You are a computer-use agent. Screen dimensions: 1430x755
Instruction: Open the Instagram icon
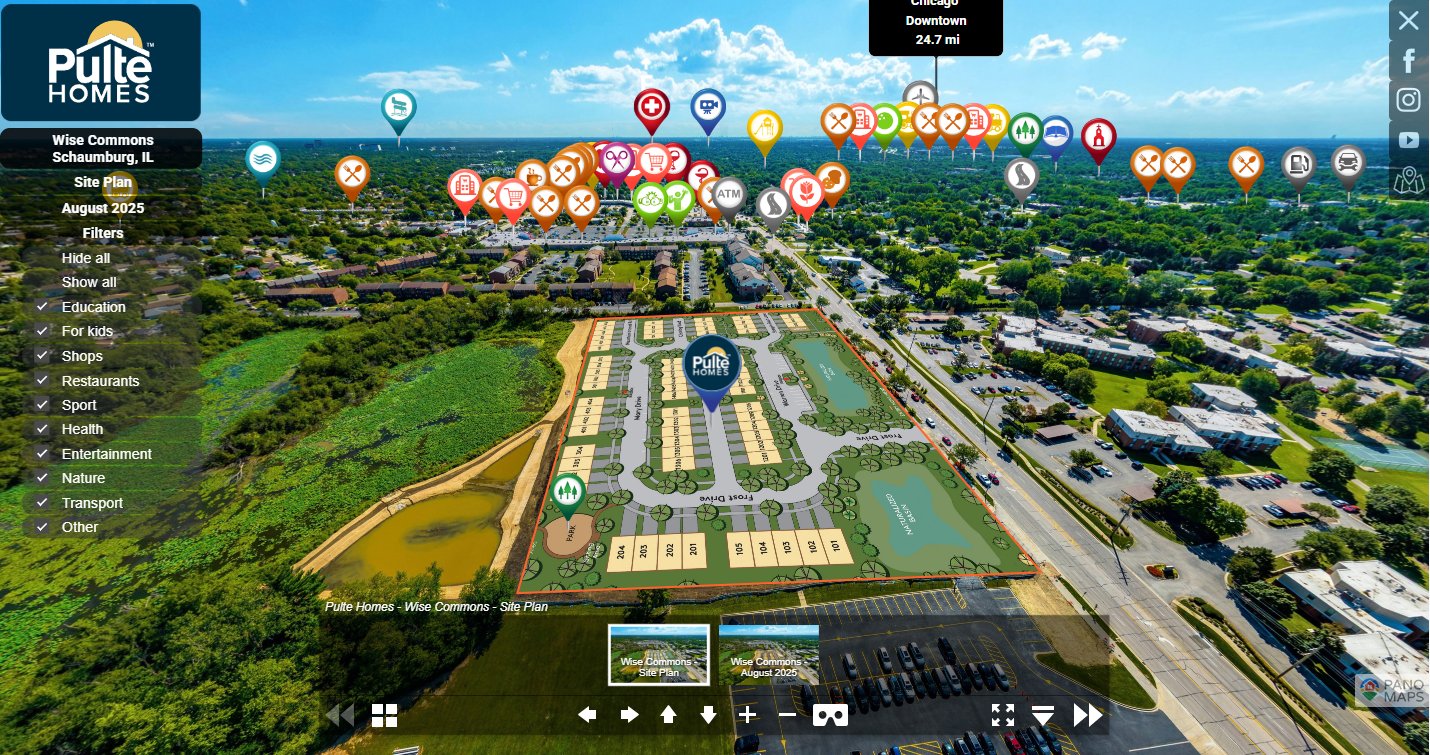pyautogui.click(x=1408, y=100)
